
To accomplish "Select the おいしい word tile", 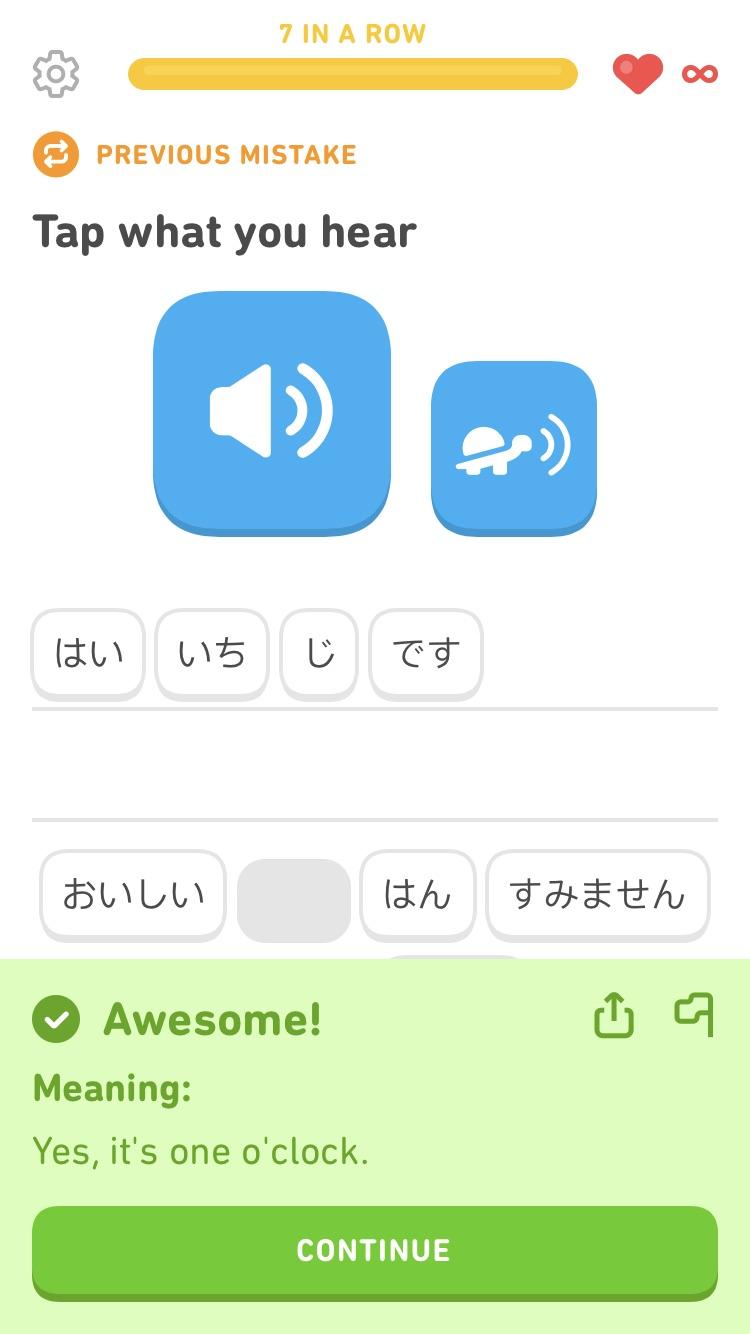I will coord(132,896).
